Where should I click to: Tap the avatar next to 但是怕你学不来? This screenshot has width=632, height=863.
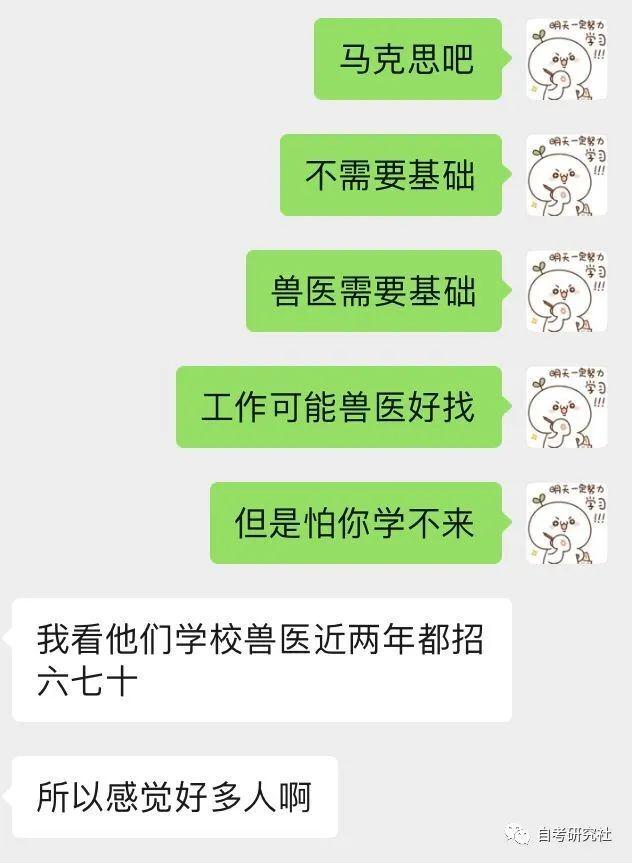[x=566, y=523]
